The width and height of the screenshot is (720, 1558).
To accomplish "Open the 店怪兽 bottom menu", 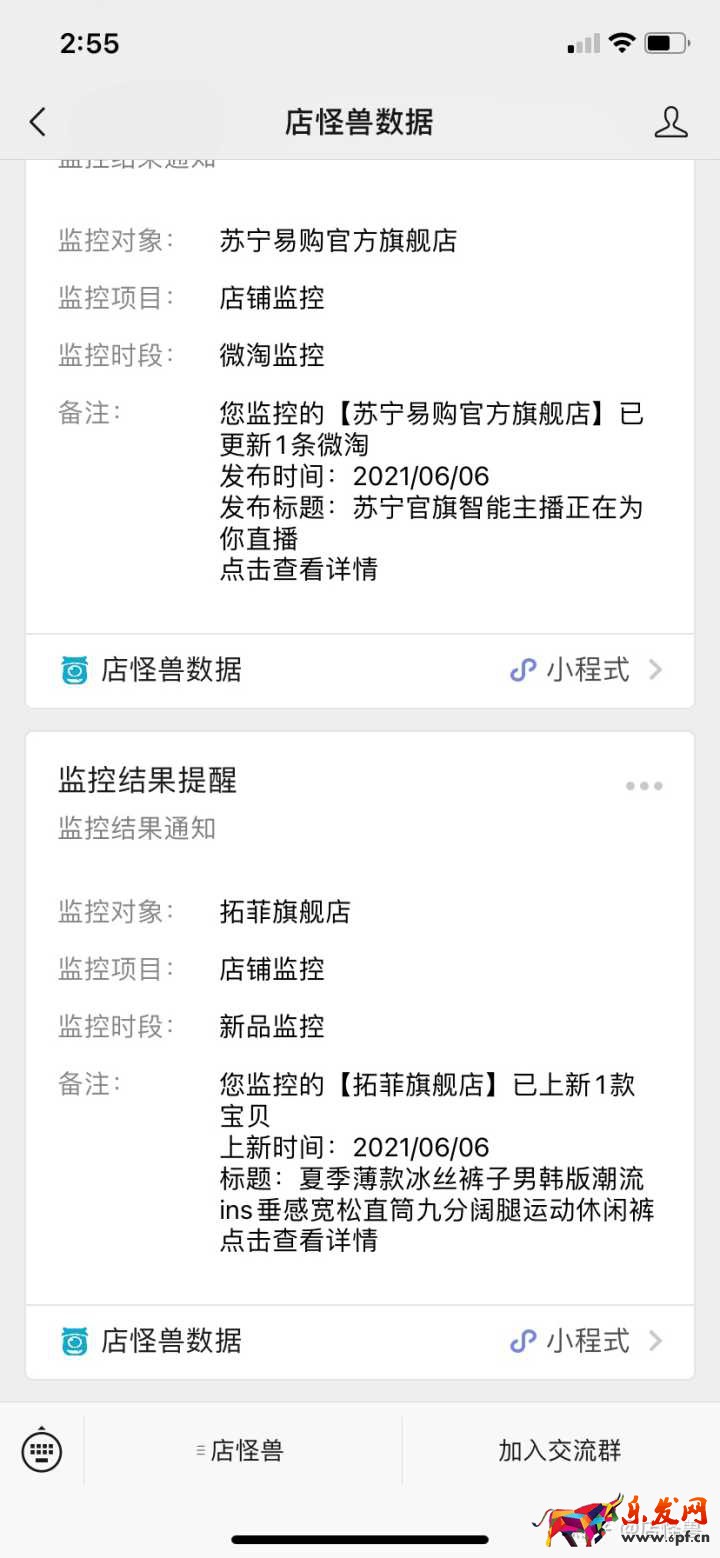I will tap(243, 1450).
